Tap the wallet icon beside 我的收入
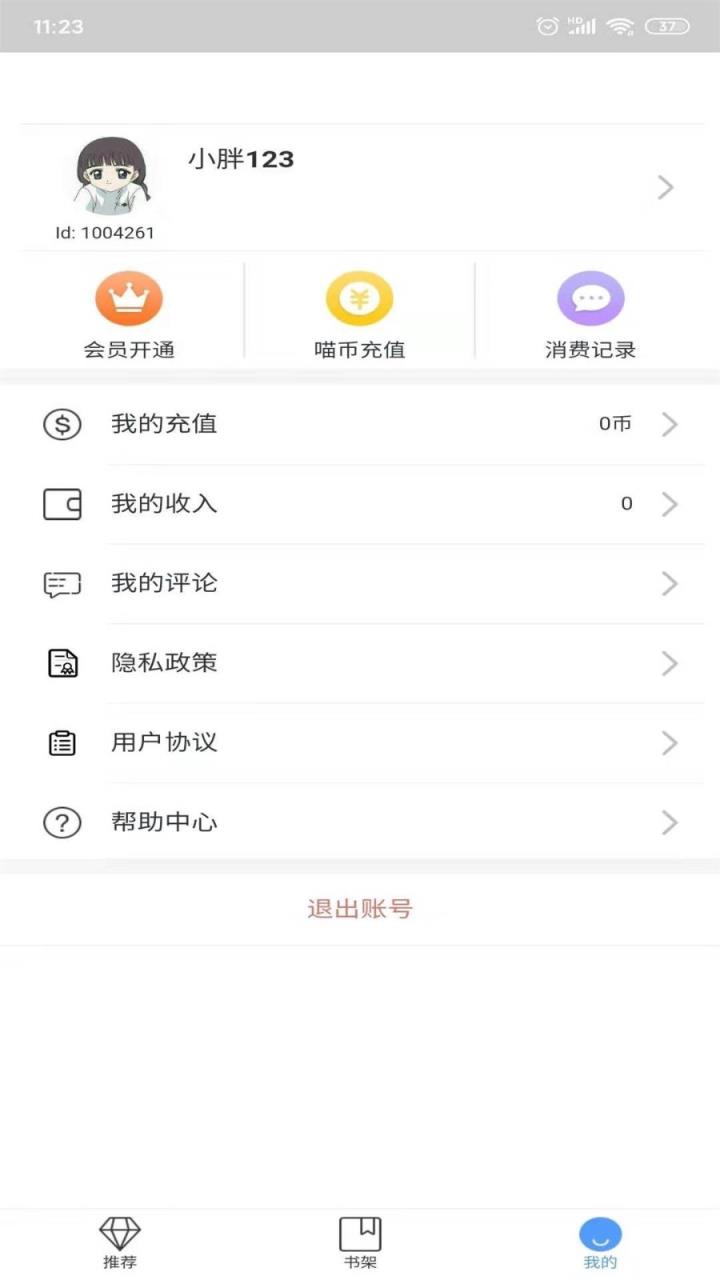The height and width of the screenshot is (1280, 720). 62,504
